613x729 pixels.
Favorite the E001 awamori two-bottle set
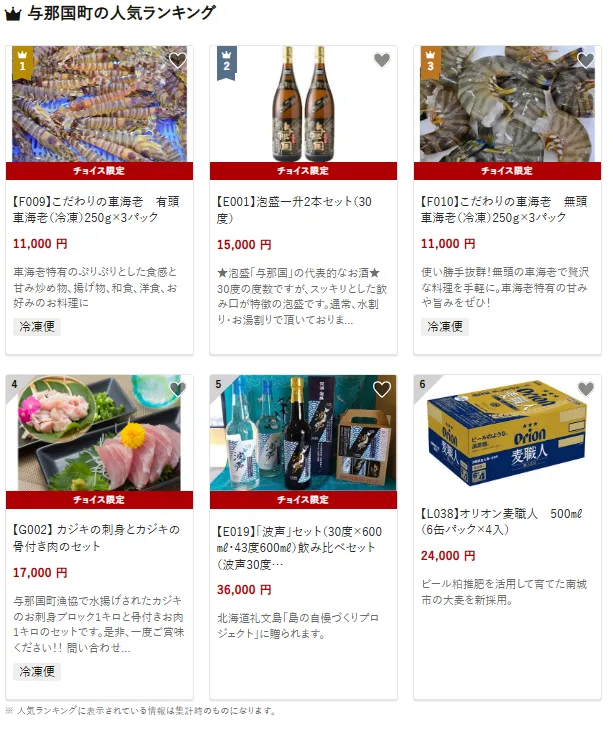(x=382, y=60)
